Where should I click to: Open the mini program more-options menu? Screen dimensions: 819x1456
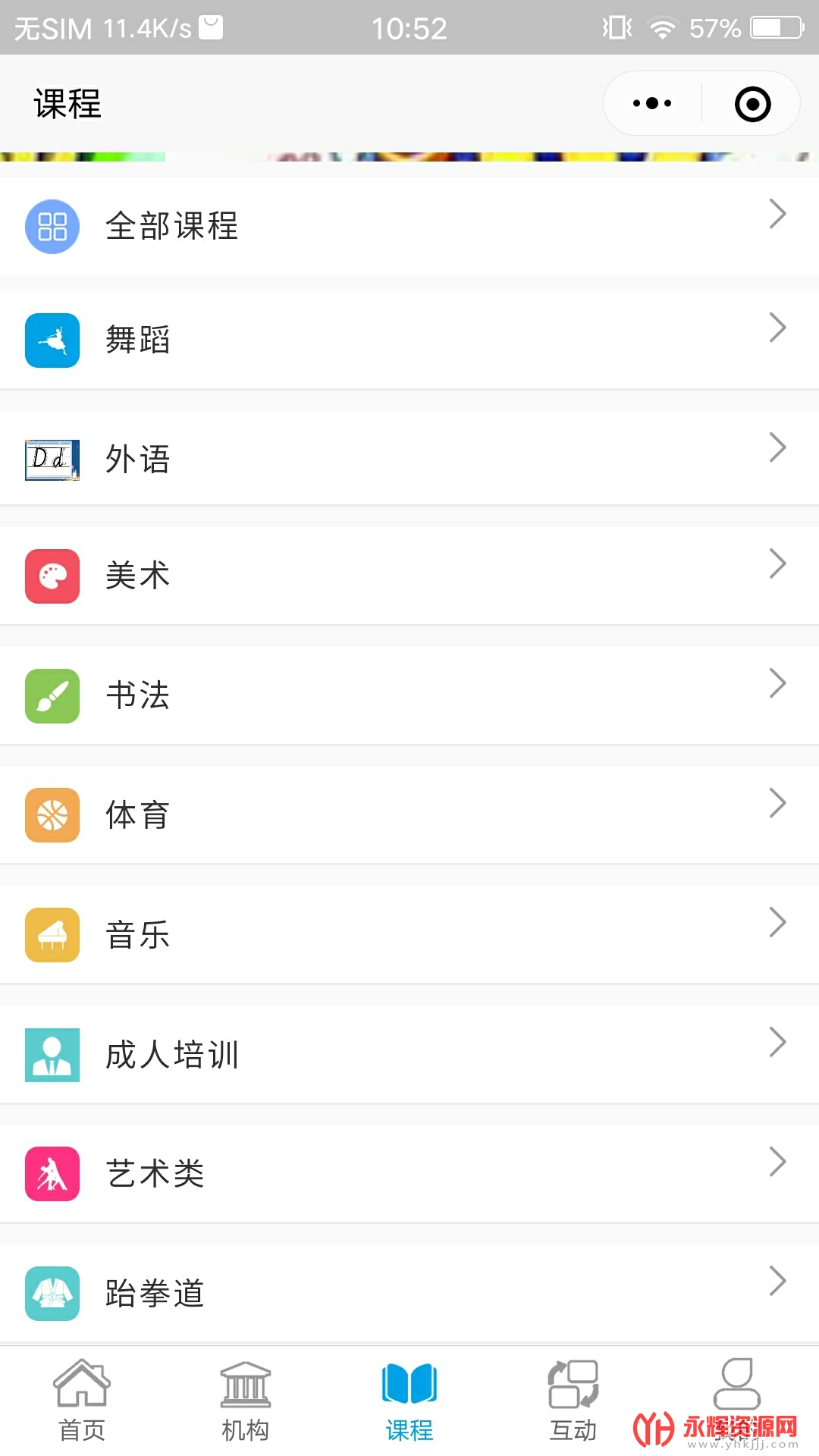coord(652,103)
